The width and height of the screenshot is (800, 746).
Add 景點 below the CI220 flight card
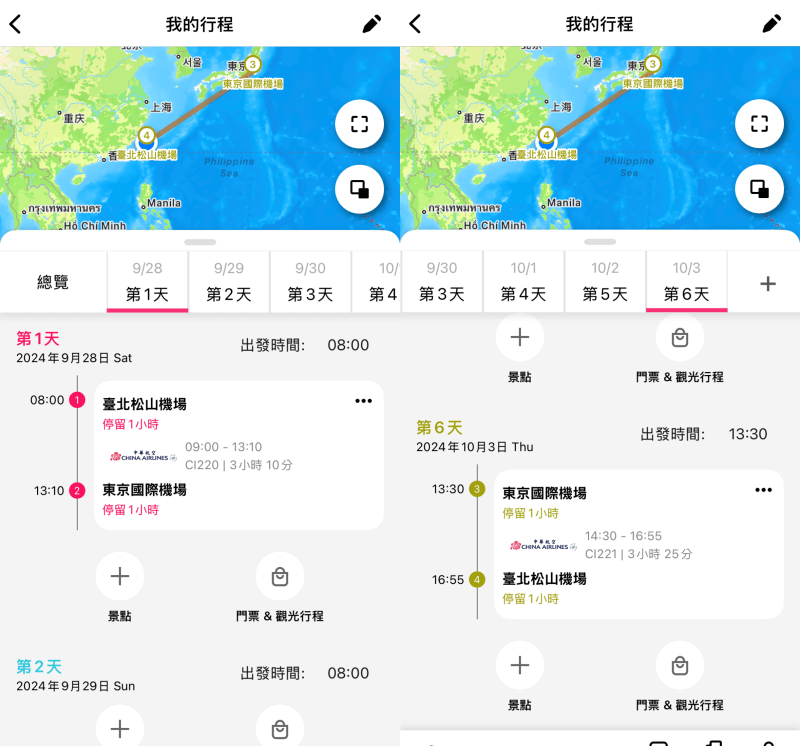120,577
